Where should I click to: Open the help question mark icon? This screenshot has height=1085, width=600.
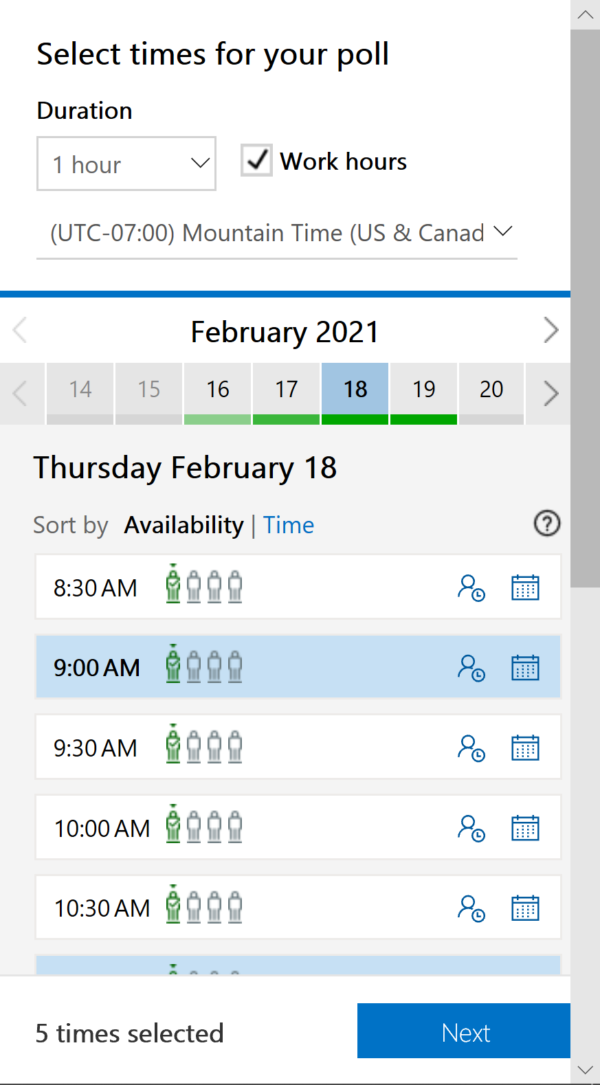click(547, 524)
